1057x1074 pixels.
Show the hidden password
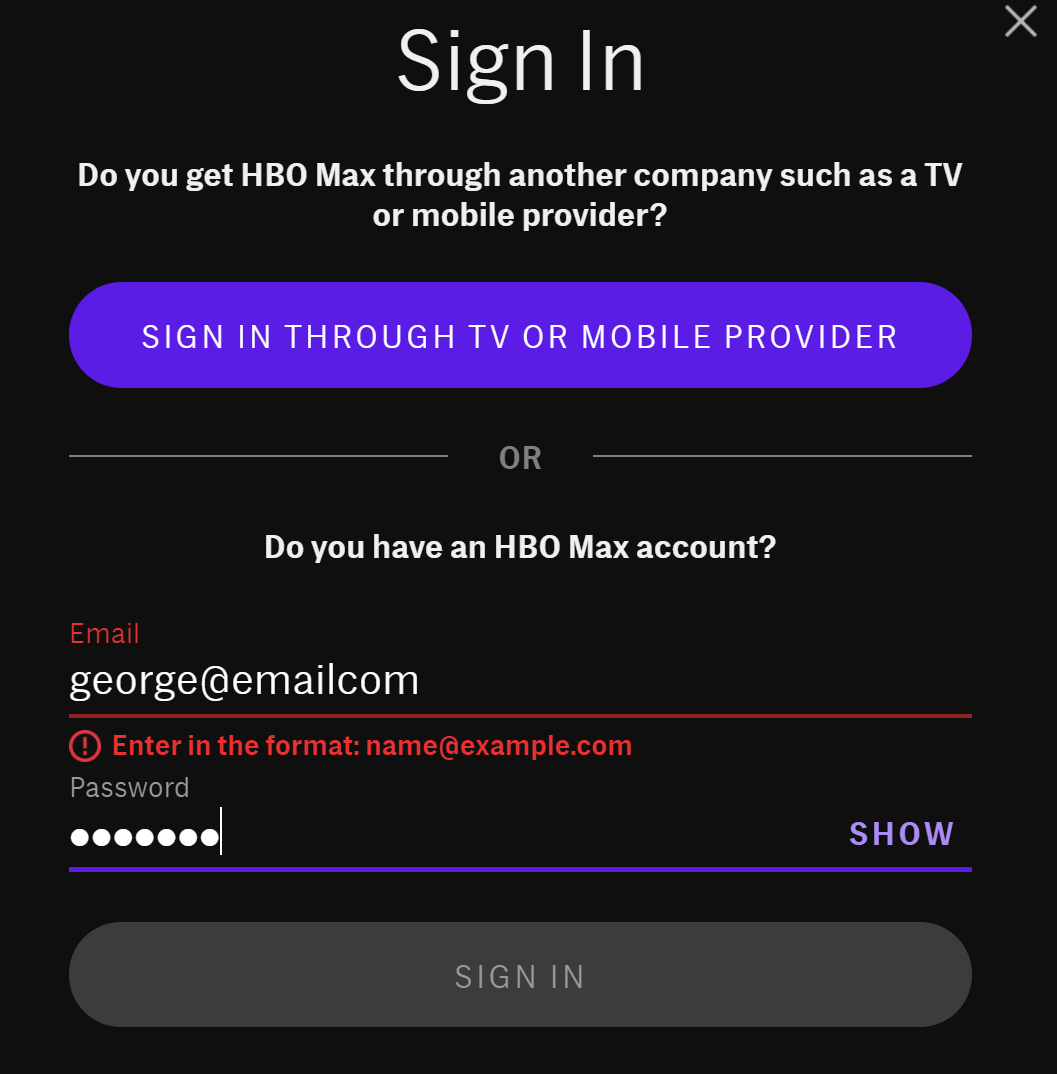tap(901, 834)
